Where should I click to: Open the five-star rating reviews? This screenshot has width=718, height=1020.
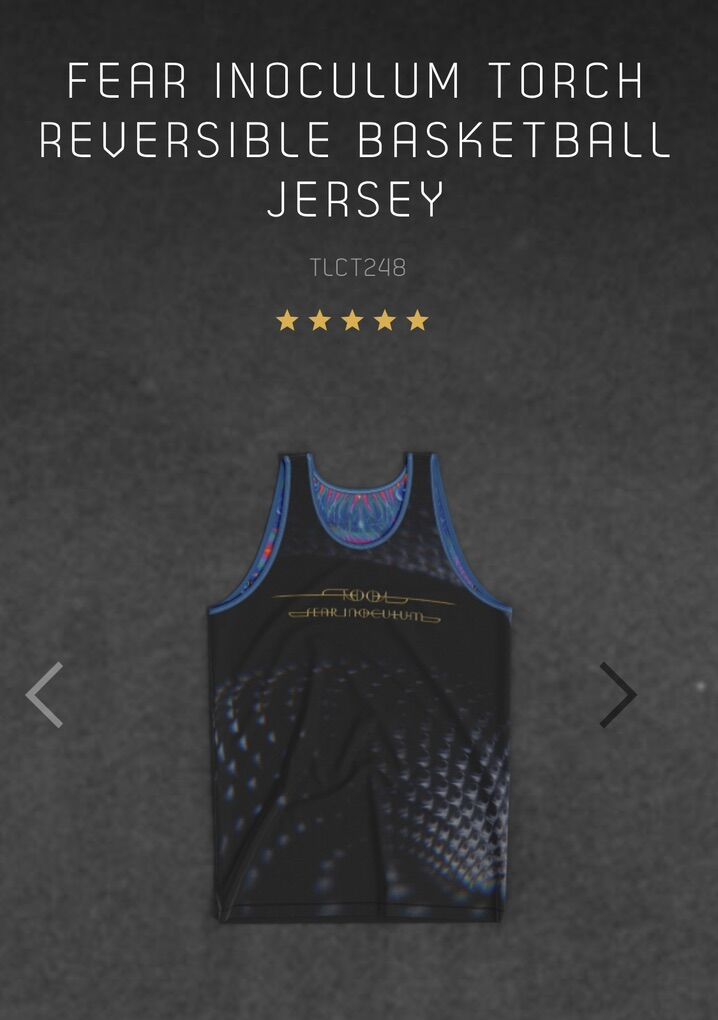pyautogui.click(x=352, y=321)
